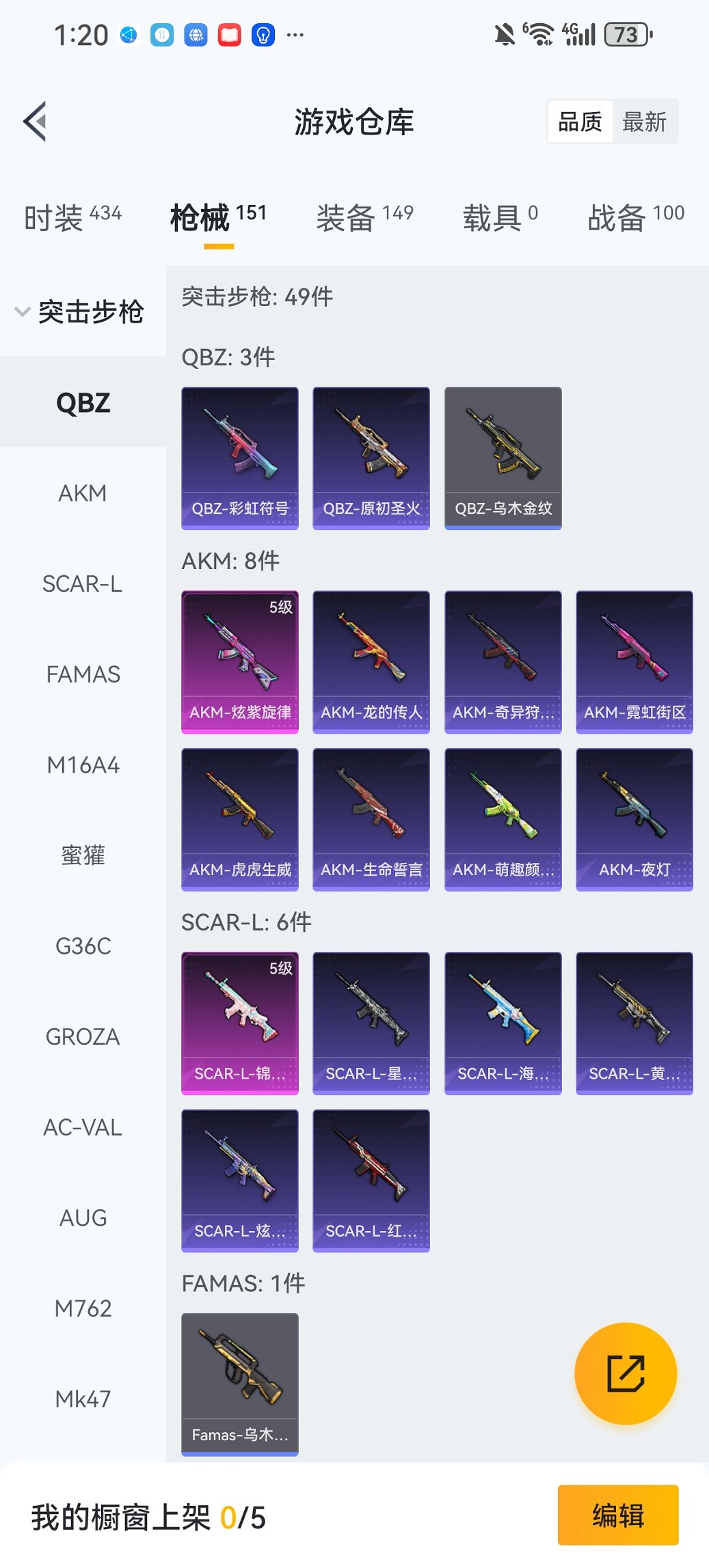Viewport: 709px width, 1568px height.
Task: Tap 编辑 to edit the showcase
Action: tap(617, 1515)
